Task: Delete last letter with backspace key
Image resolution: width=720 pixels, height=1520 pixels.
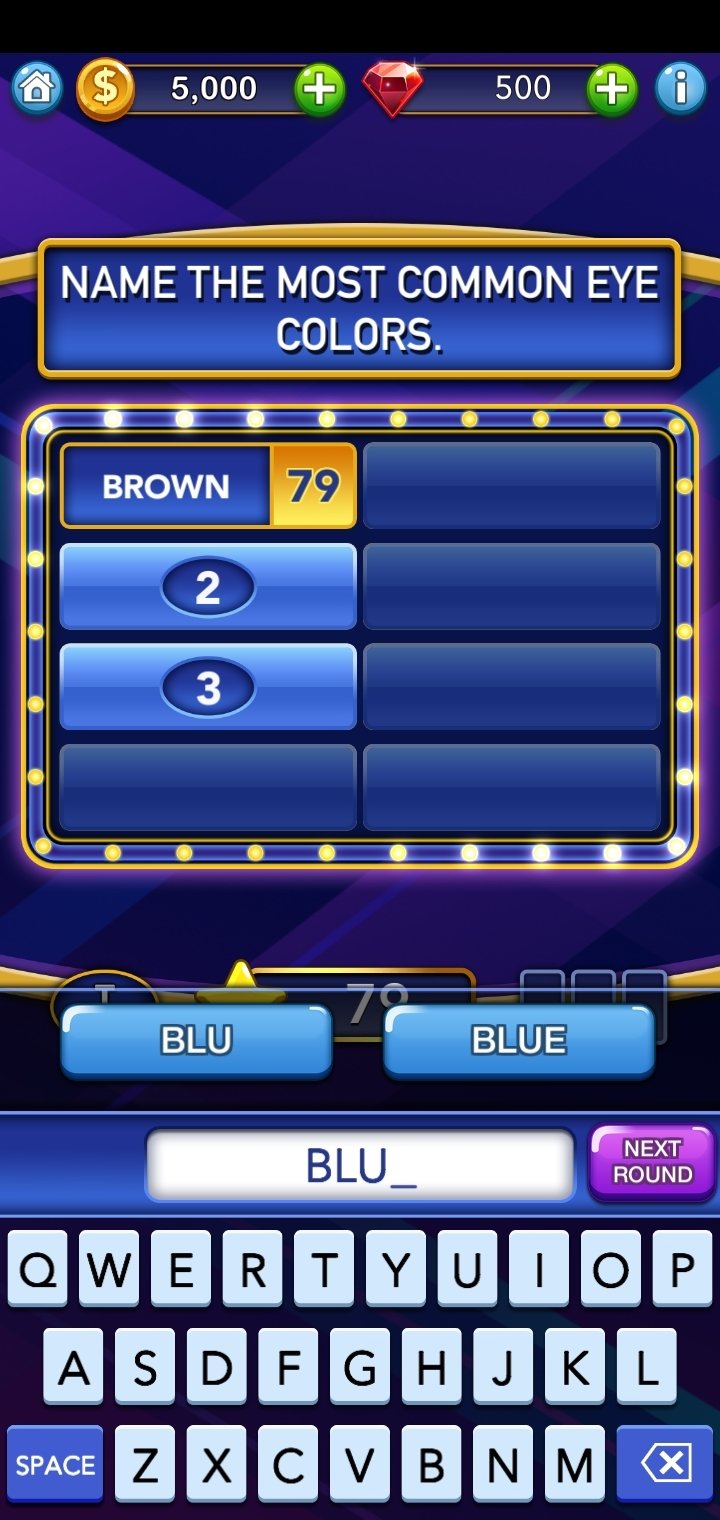Action: tap(665, 1465)
